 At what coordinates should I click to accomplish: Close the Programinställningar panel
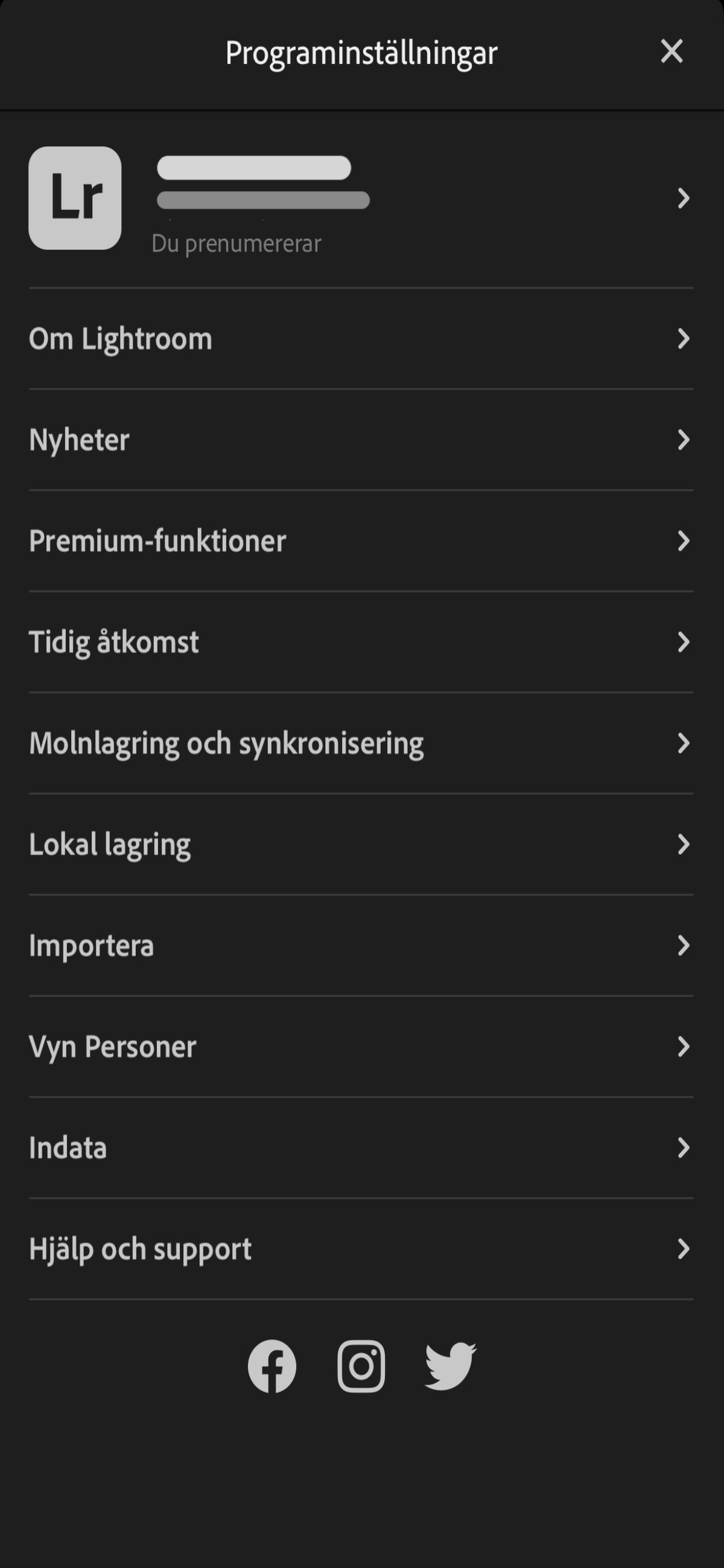[x=672, y=52]
